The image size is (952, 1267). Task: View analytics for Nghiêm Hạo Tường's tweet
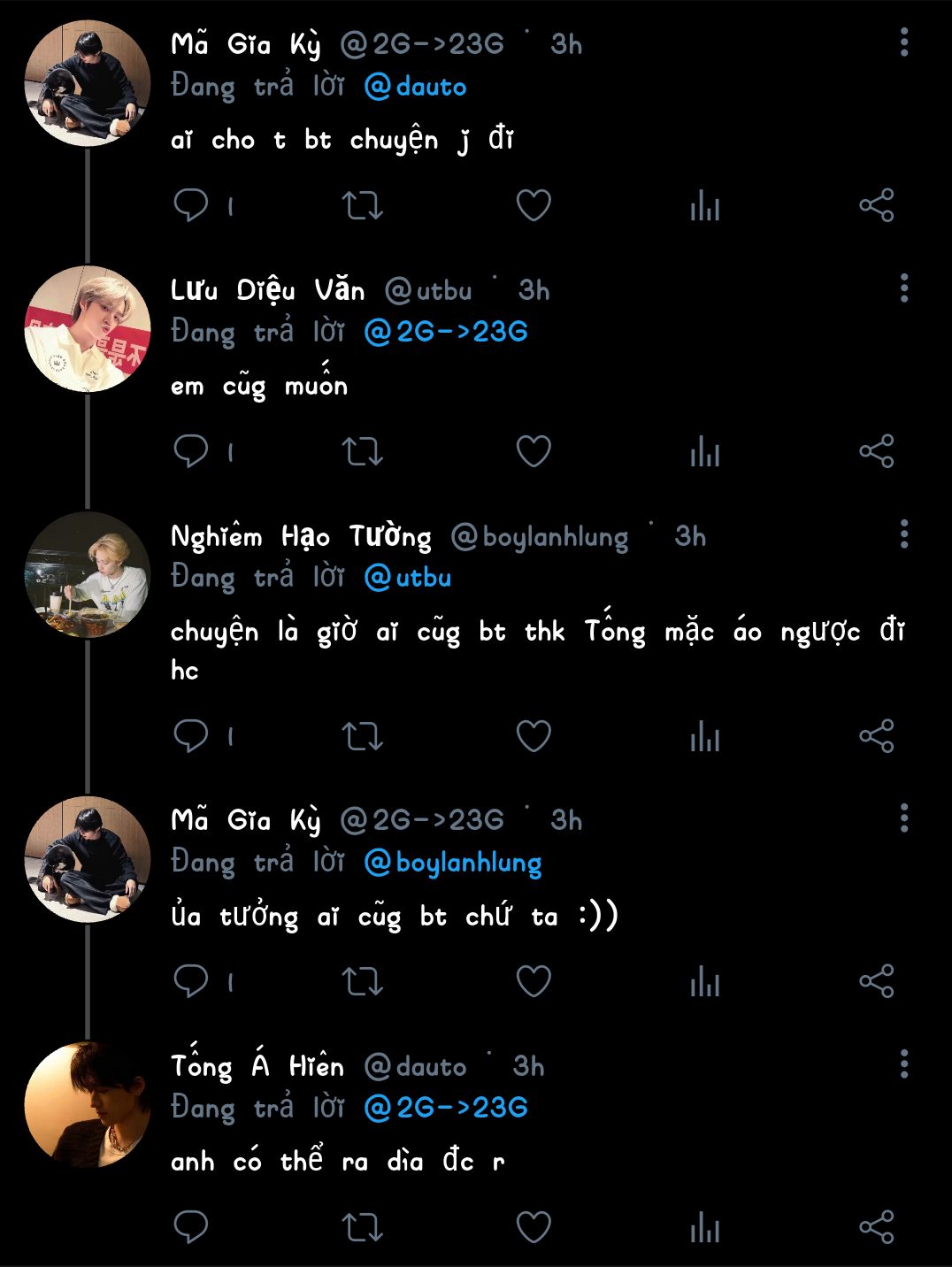click(x=704, y=736)
